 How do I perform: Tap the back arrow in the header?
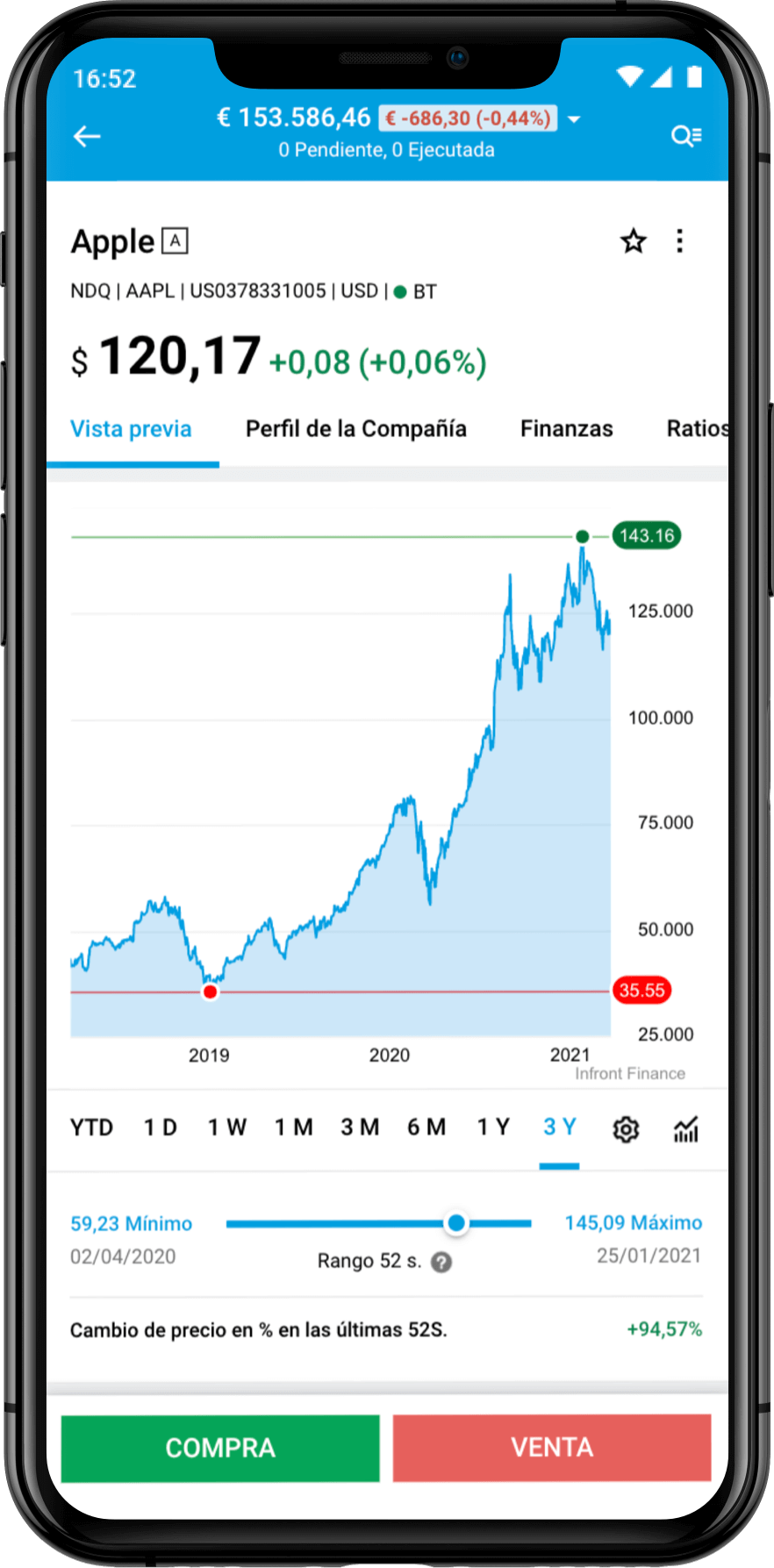click(x=87, y=136)
